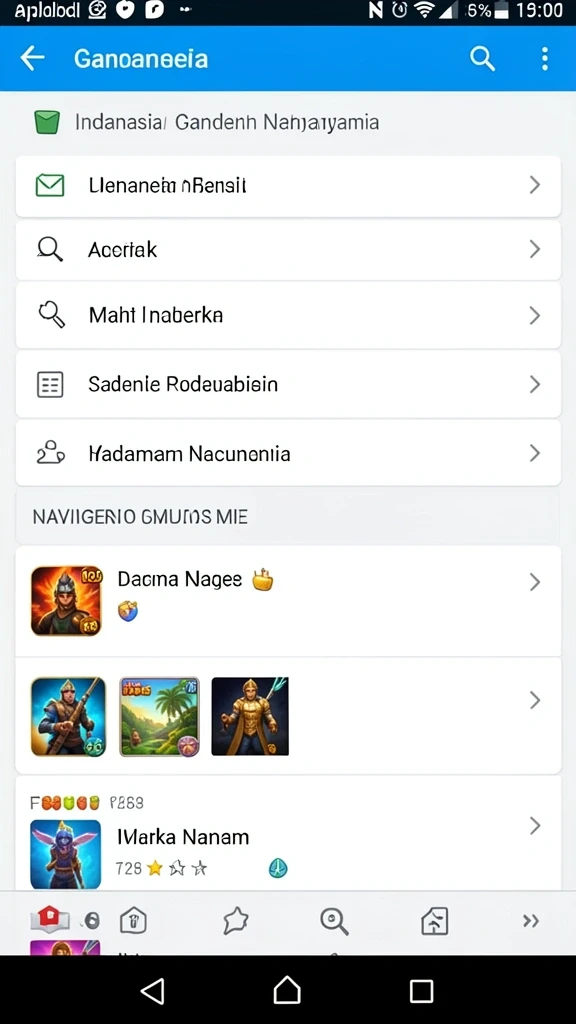Open the golden armored figure game tile
576x1024 pixels.
[250, 716]
